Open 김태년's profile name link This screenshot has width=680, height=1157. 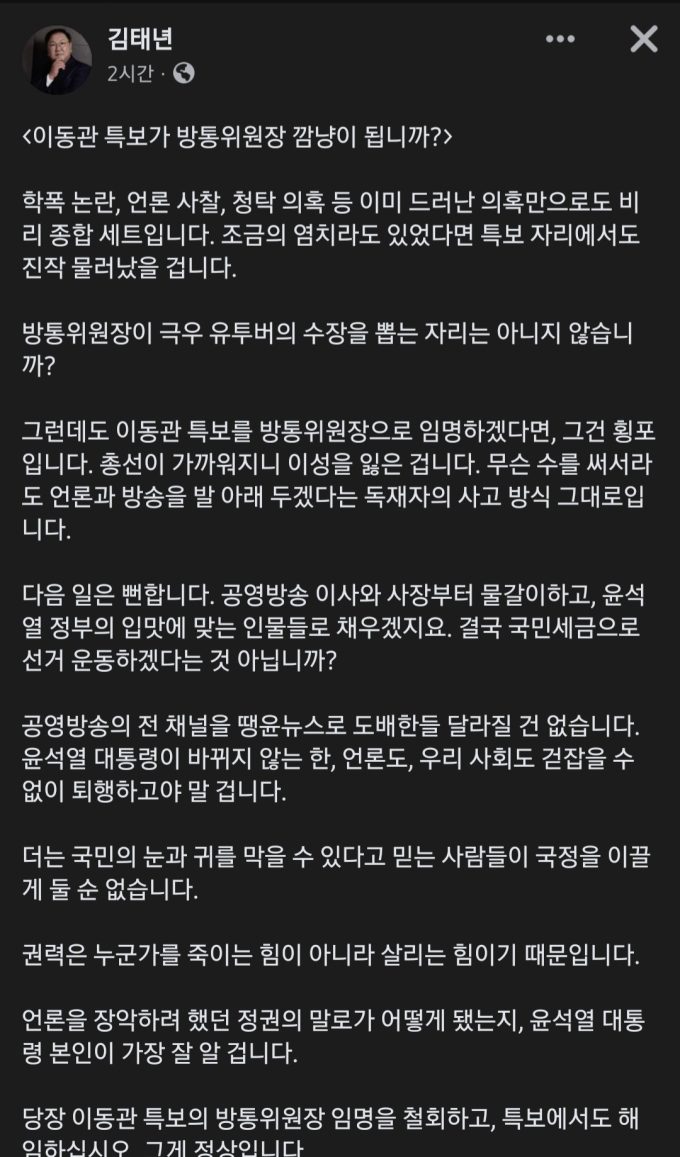pyautogui.click(x=140, y=39)
